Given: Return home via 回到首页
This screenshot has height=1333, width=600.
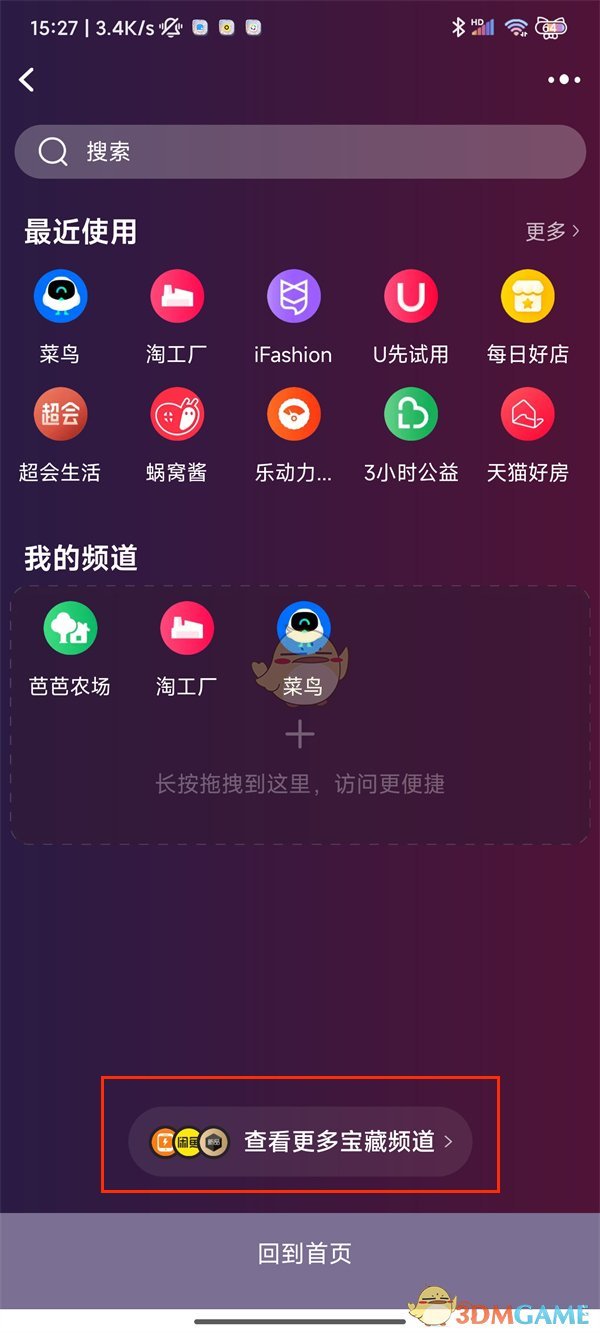Looking at the screenshot, I should click(300, 1254).
